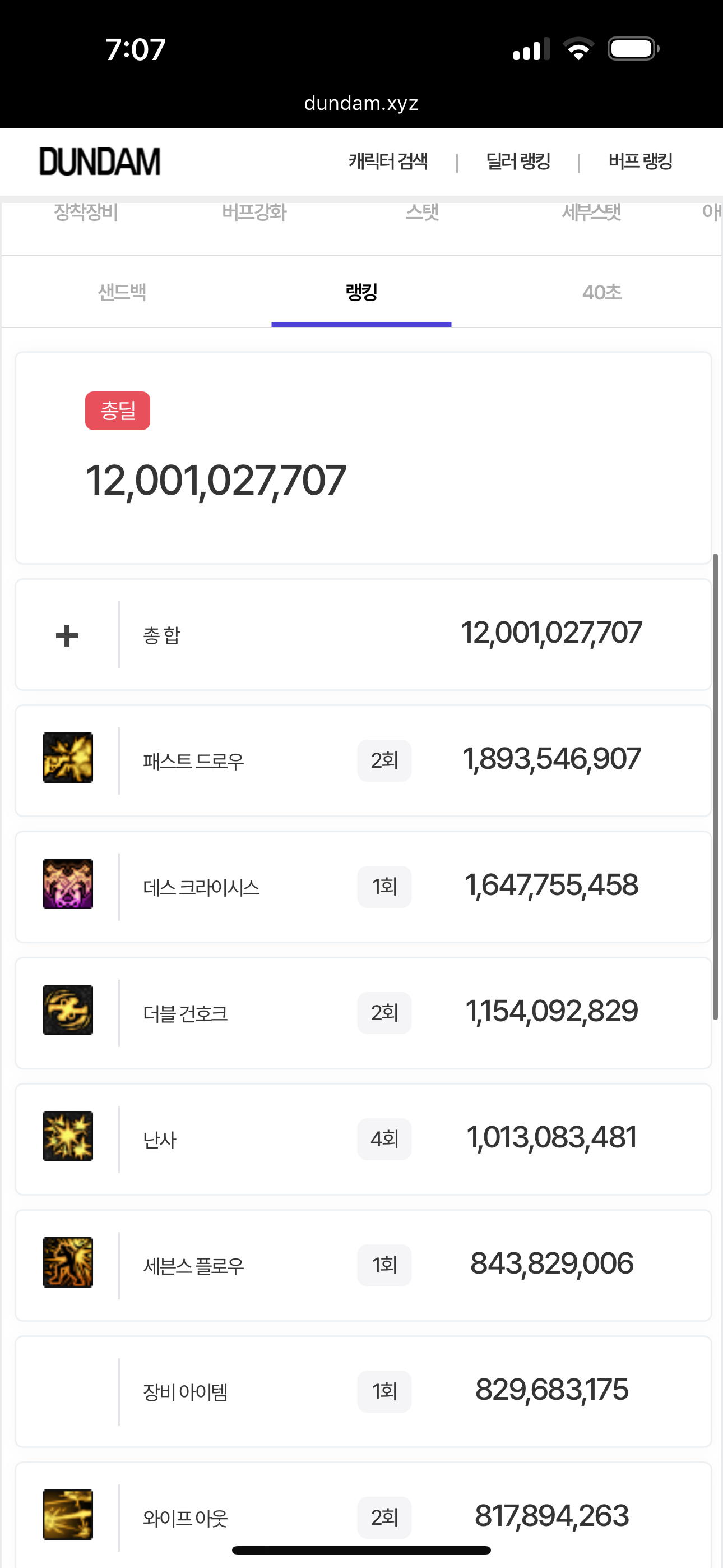Switch to the 40초 tab

602,292
